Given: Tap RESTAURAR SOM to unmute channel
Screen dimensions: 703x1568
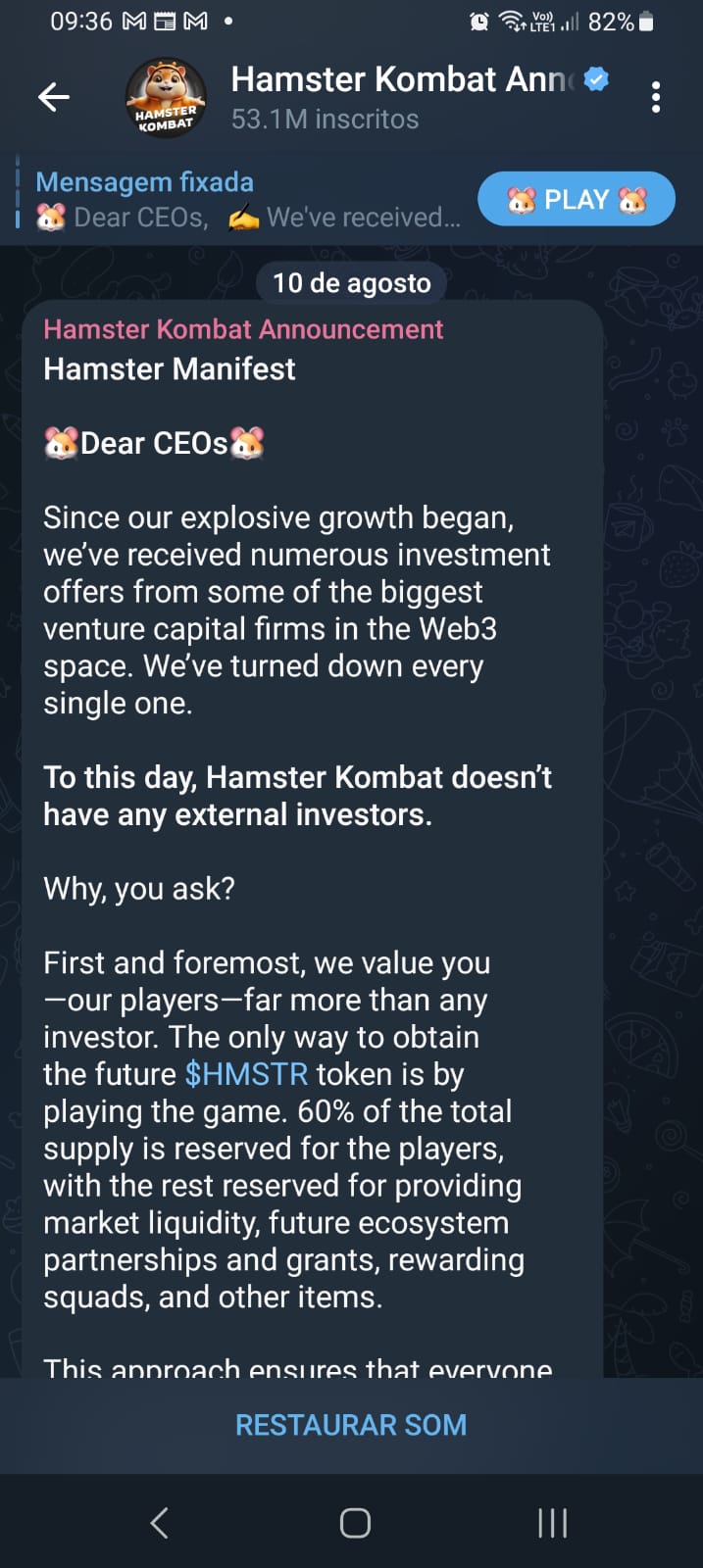Looking at the screenshot, I should click(351, 1425).
